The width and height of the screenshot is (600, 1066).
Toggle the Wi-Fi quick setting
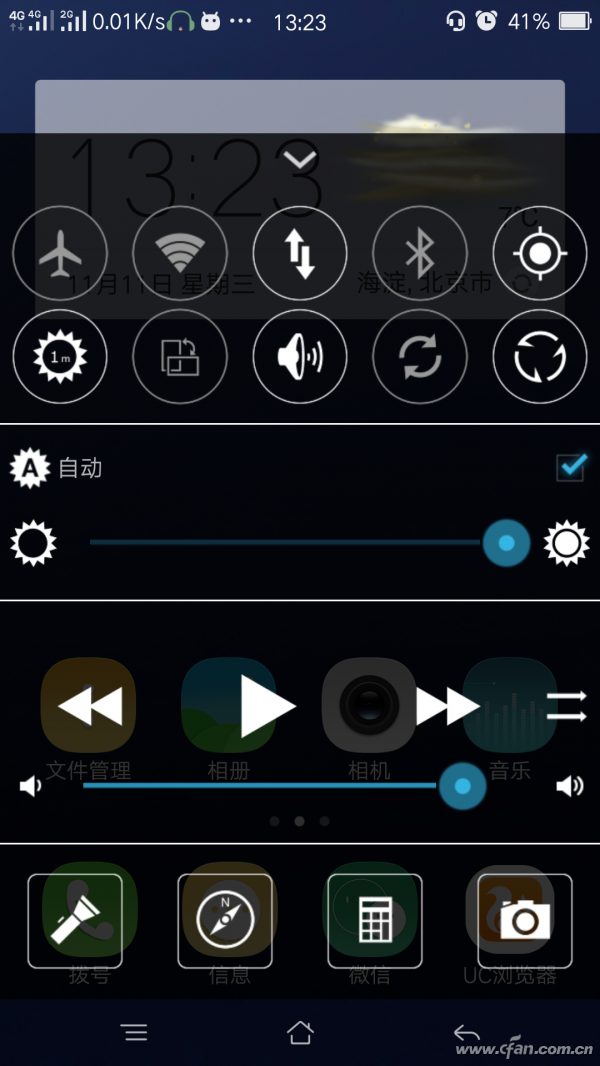click(x=180, y=253)
